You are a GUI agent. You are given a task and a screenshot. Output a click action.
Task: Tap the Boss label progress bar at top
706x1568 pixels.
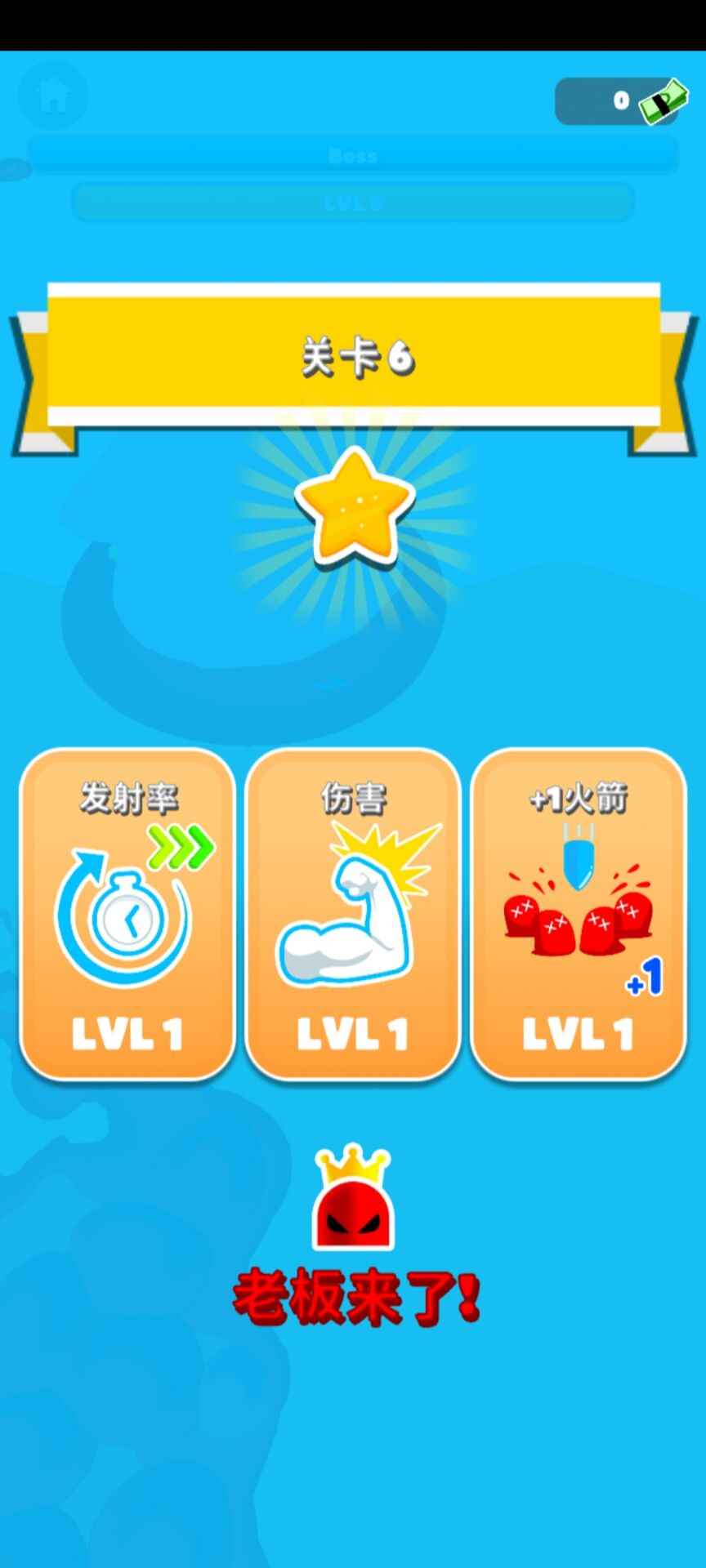coord(353,154)
